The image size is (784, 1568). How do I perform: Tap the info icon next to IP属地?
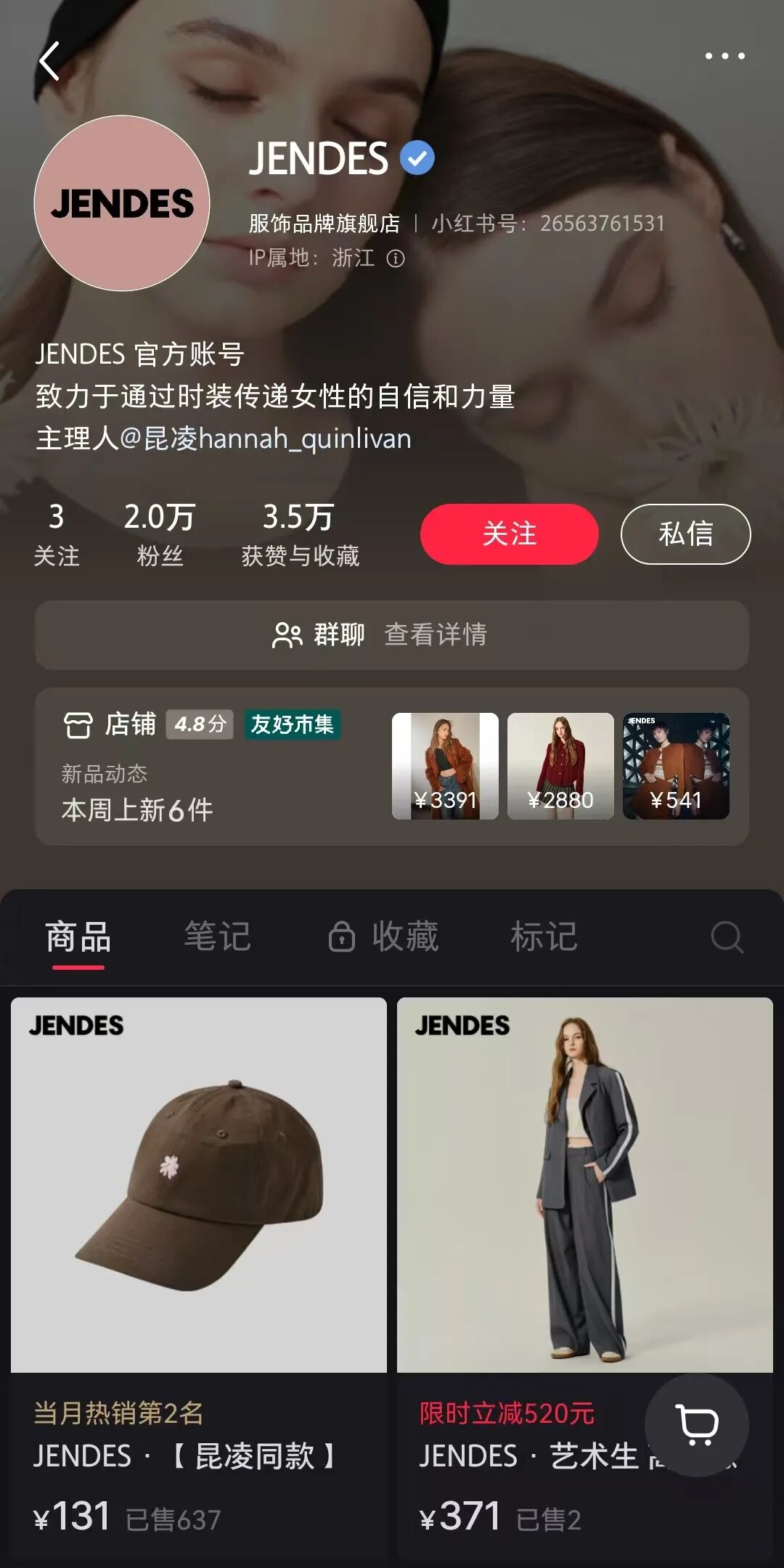394,259
